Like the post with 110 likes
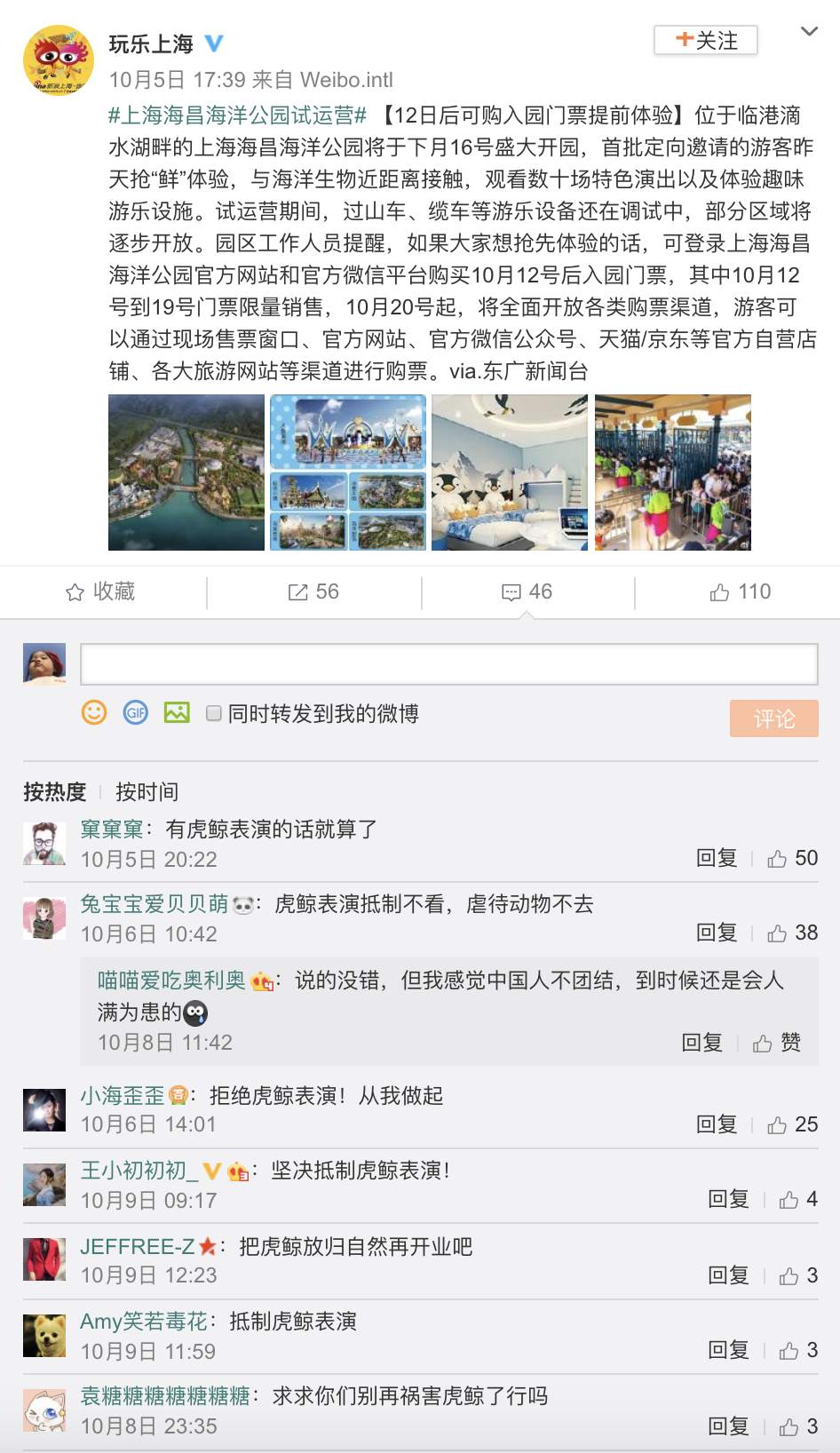The width and height of the screenshot is (840, 1453). 740,592
